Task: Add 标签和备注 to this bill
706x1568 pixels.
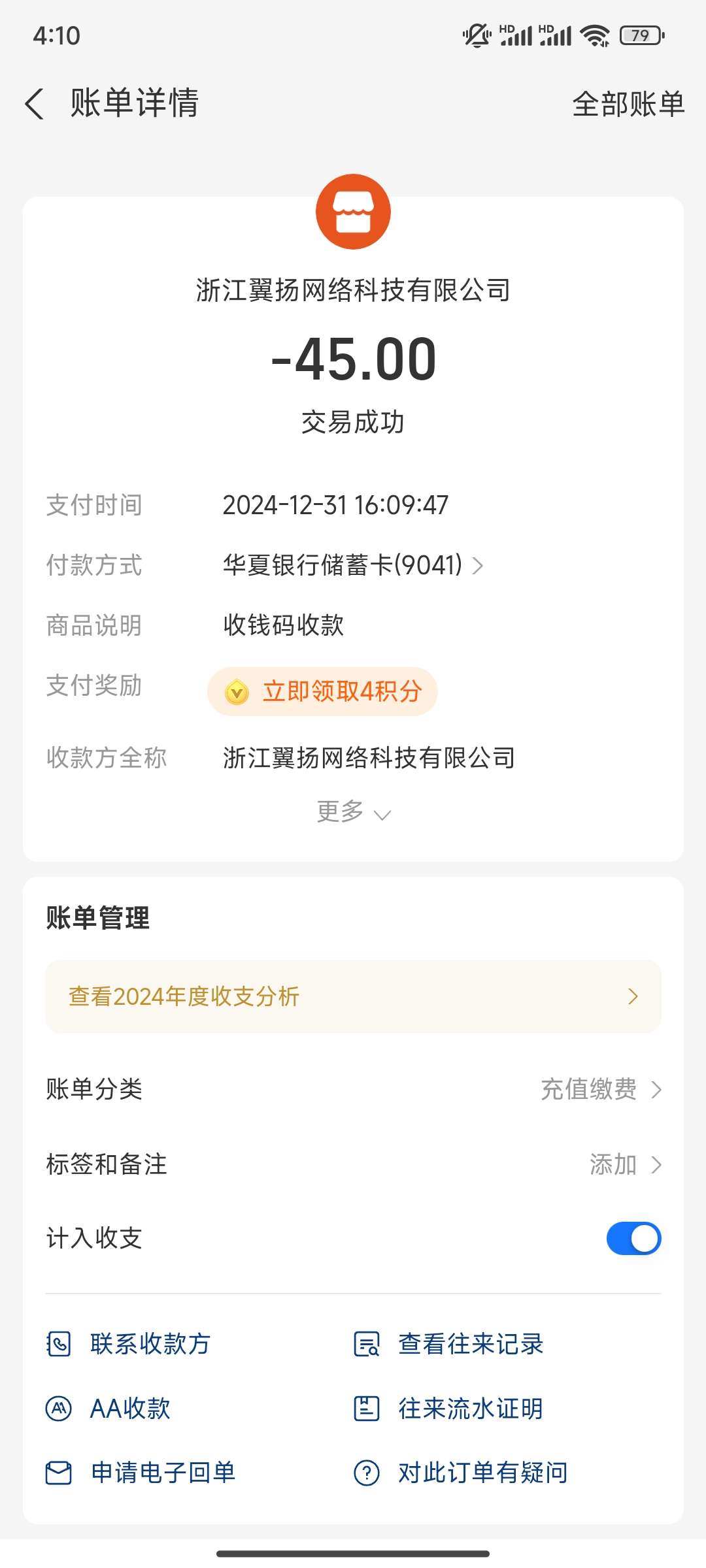Action: pos(624,1164)
